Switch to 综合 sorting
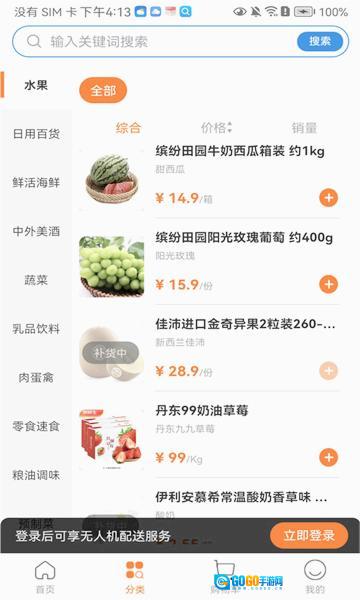 click(x=129, y=127)
